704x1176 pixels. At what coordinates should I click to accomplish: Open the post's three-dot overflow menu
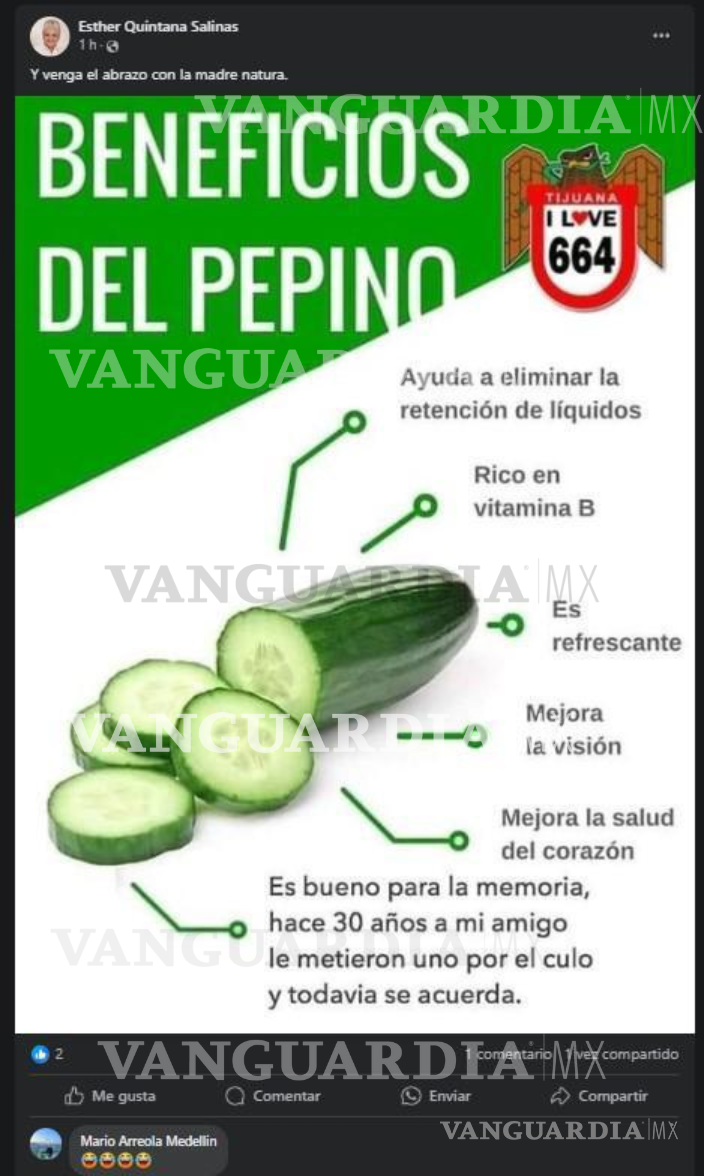661,35
